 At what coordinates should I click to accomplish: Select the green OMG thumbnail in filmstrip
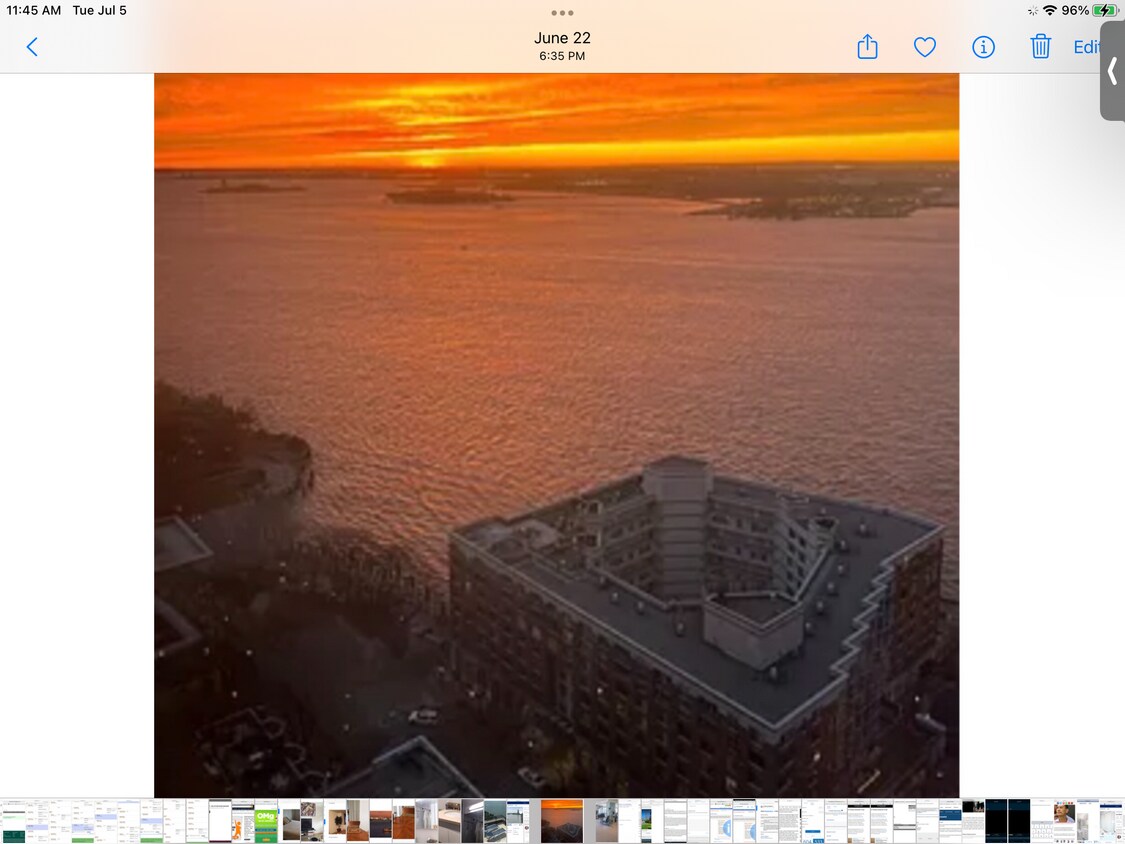[x=266, y=821]
